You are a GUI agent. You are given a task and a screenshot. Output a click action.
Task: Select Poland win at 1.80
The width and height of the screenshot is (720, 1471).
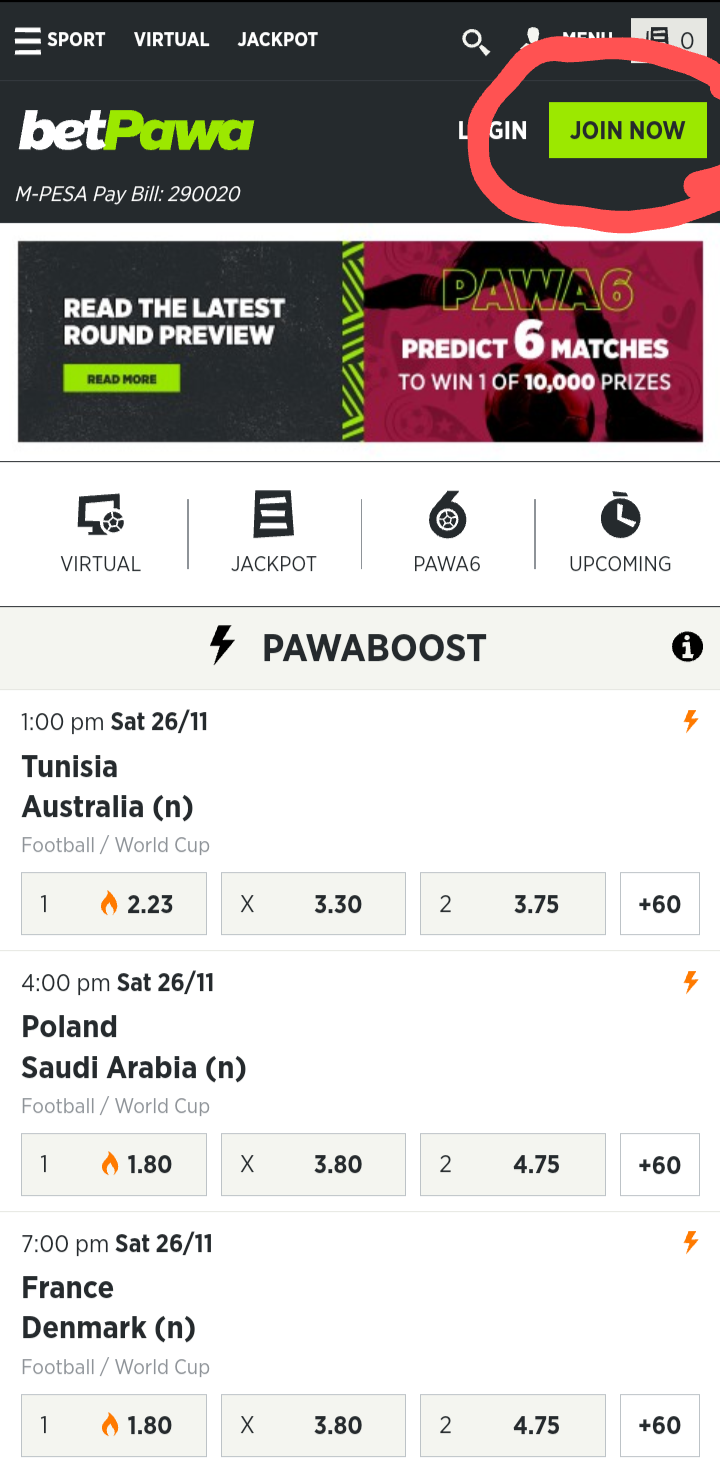tap(114, 1164)
